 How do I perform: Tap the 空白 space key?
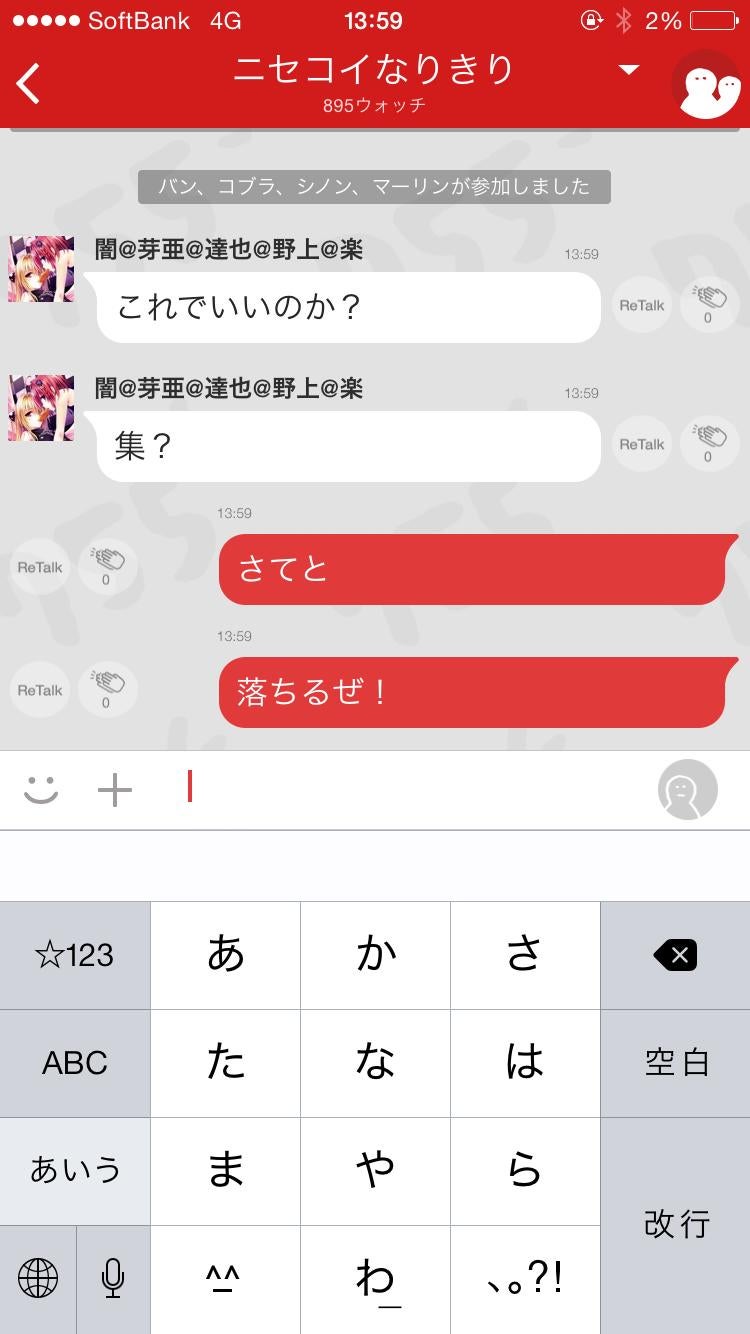pos(675,1062)
